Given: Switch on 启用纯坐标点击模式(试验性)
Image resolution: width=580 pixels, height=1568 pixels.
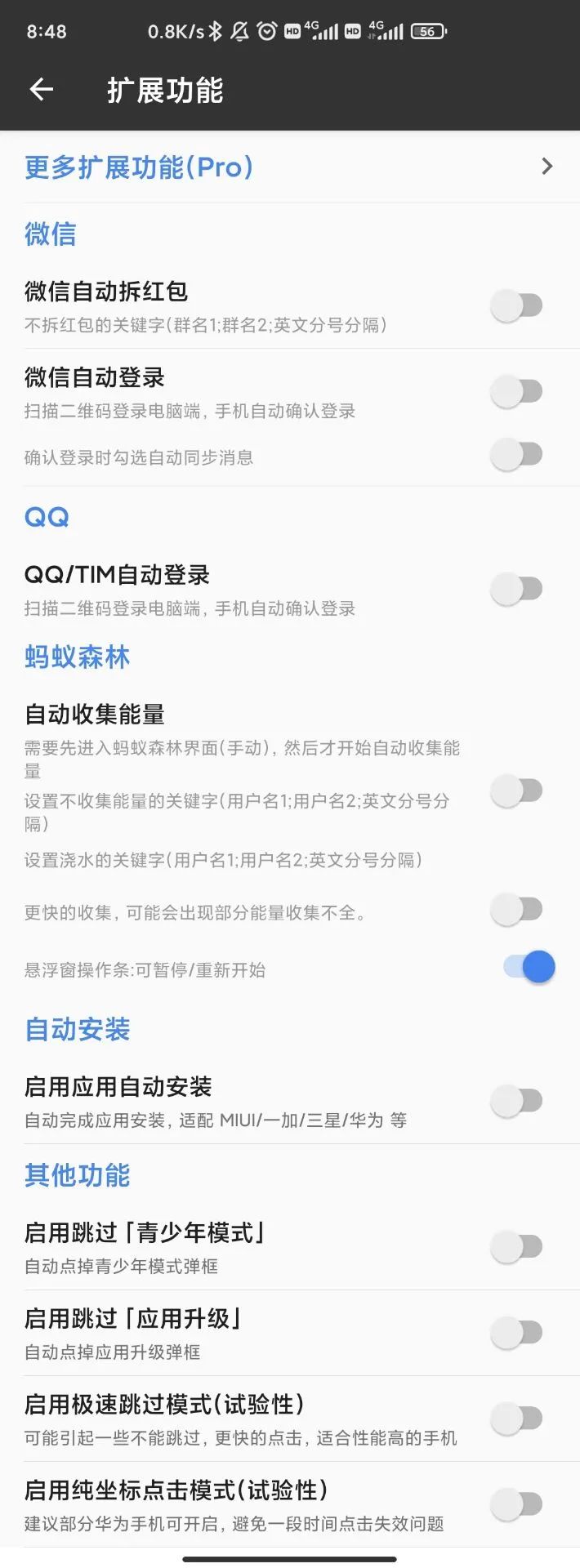Looking at the screenshot, I should coord(517,1503).
